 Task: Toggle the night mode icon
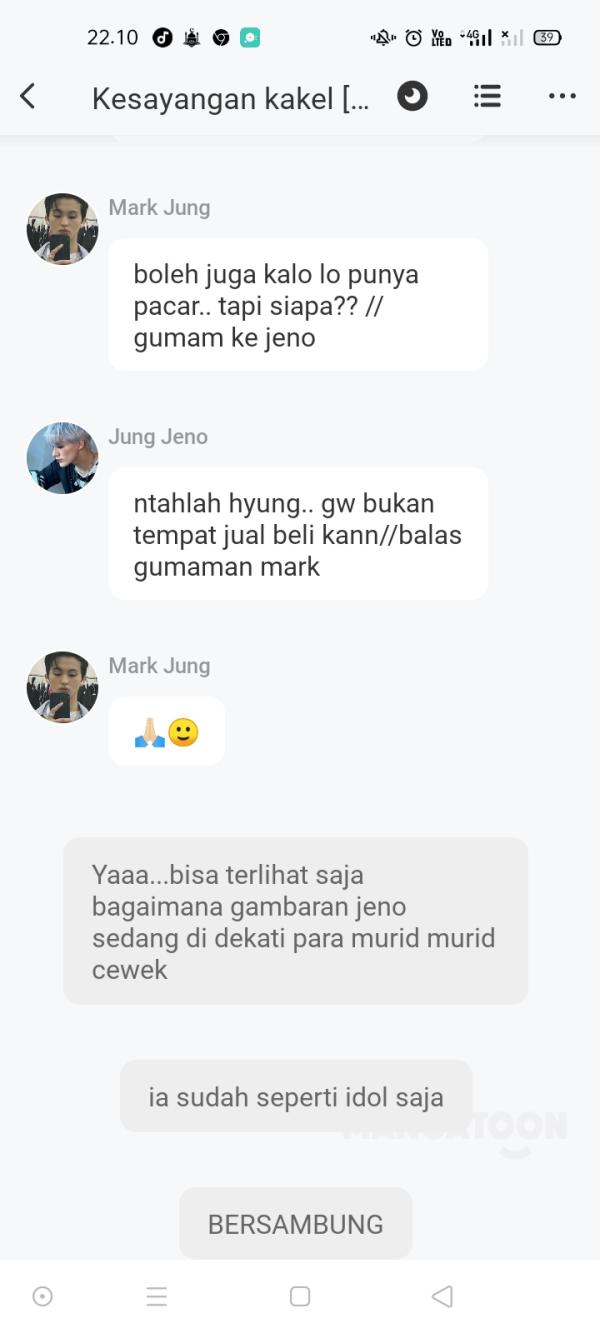pos(412,96)
